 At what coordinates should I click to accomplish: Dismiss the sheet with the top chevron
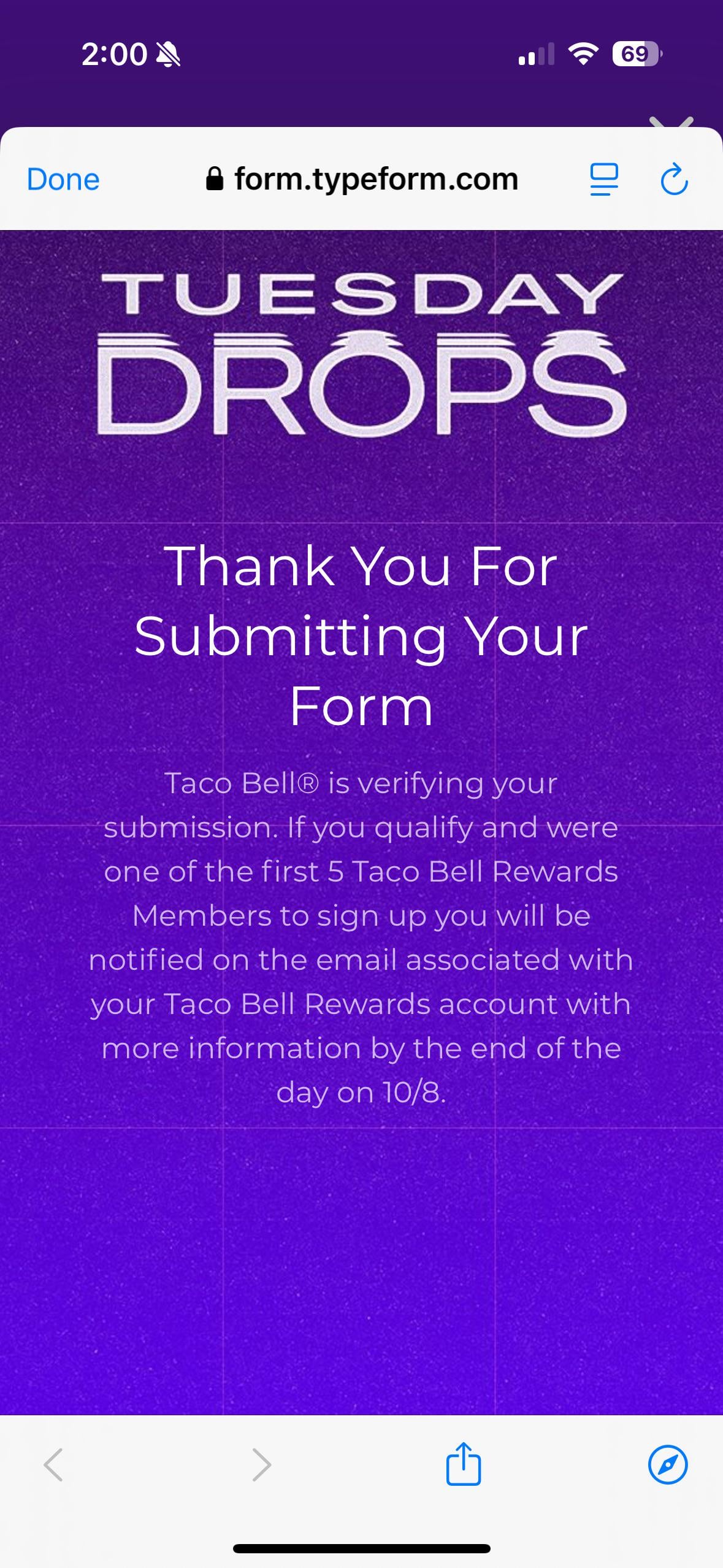pyautogui.click(x=671, y=122)
